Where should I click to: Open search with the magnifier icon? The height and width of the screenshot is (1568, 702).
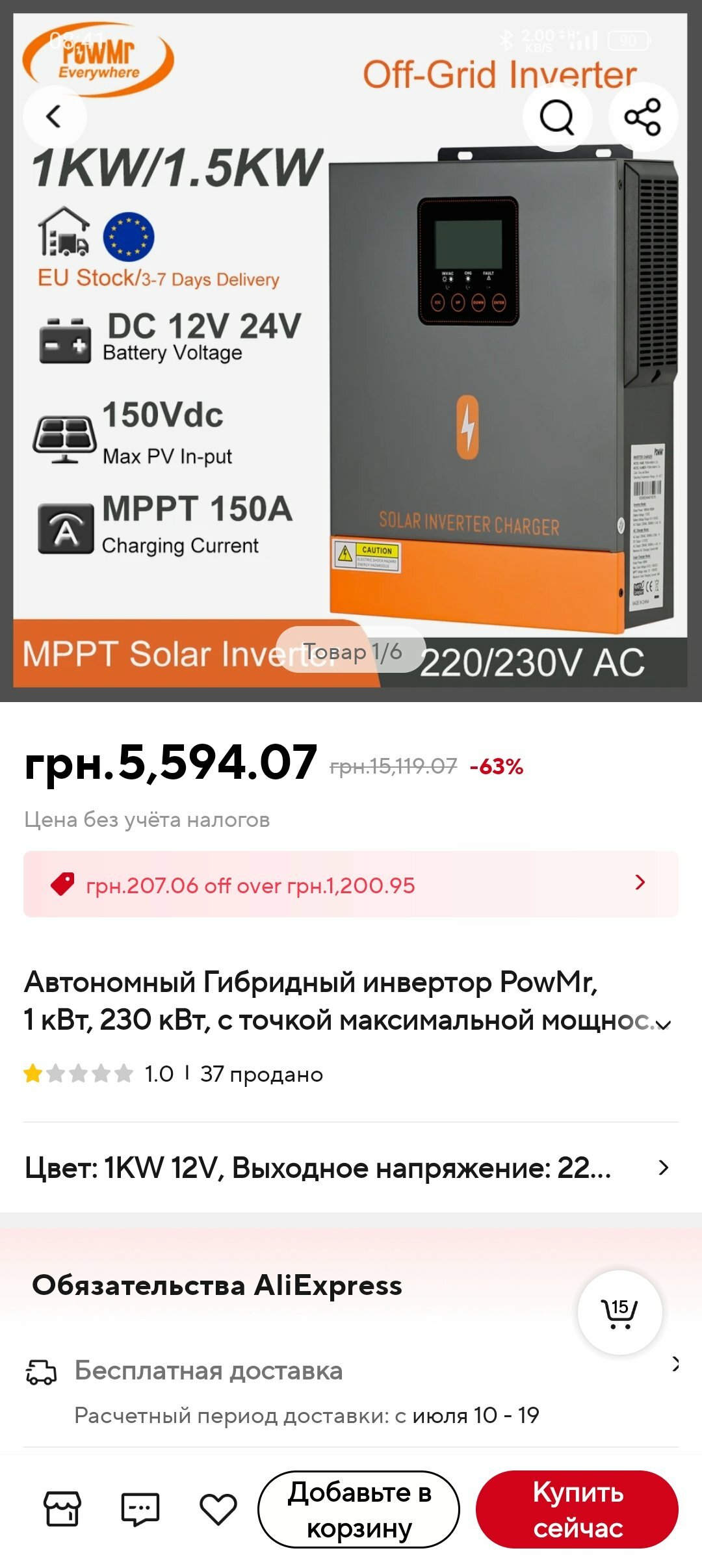(557, 117)
